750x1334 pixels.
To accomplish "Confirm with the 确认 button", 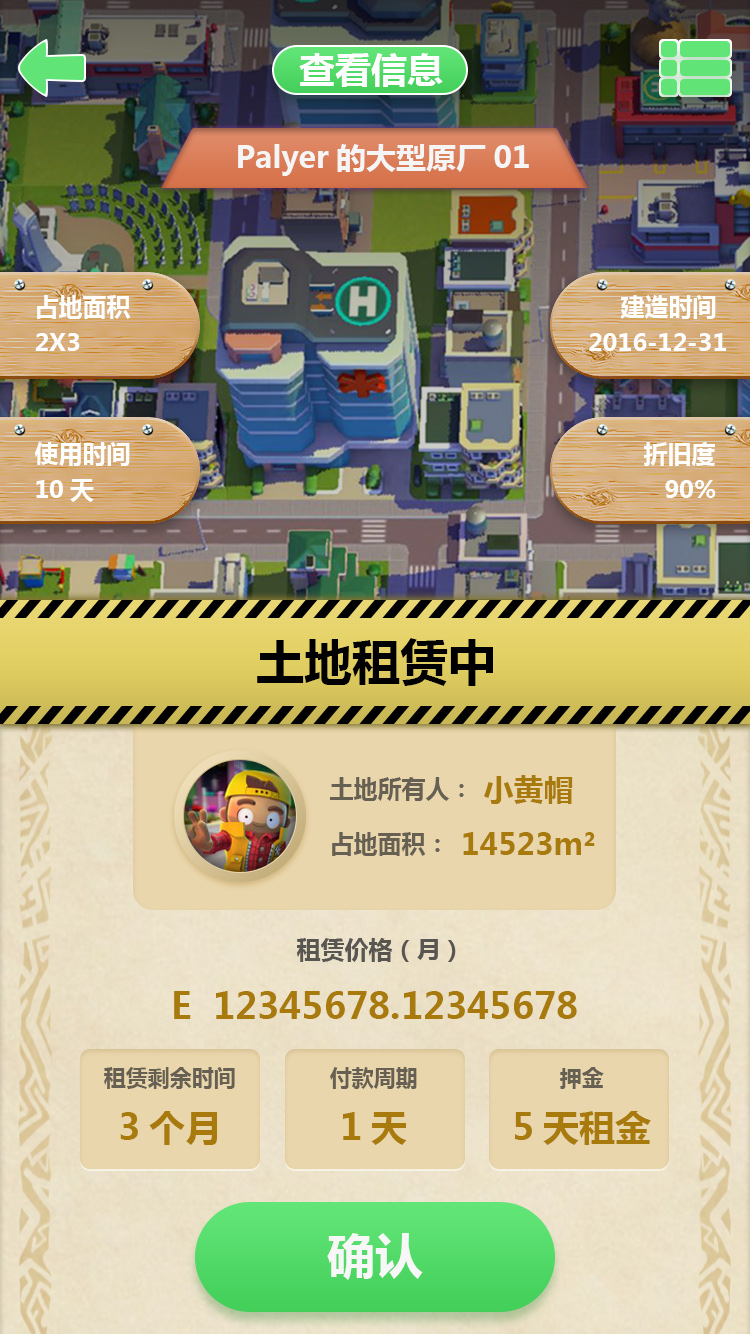I will tap(375, 1257).
